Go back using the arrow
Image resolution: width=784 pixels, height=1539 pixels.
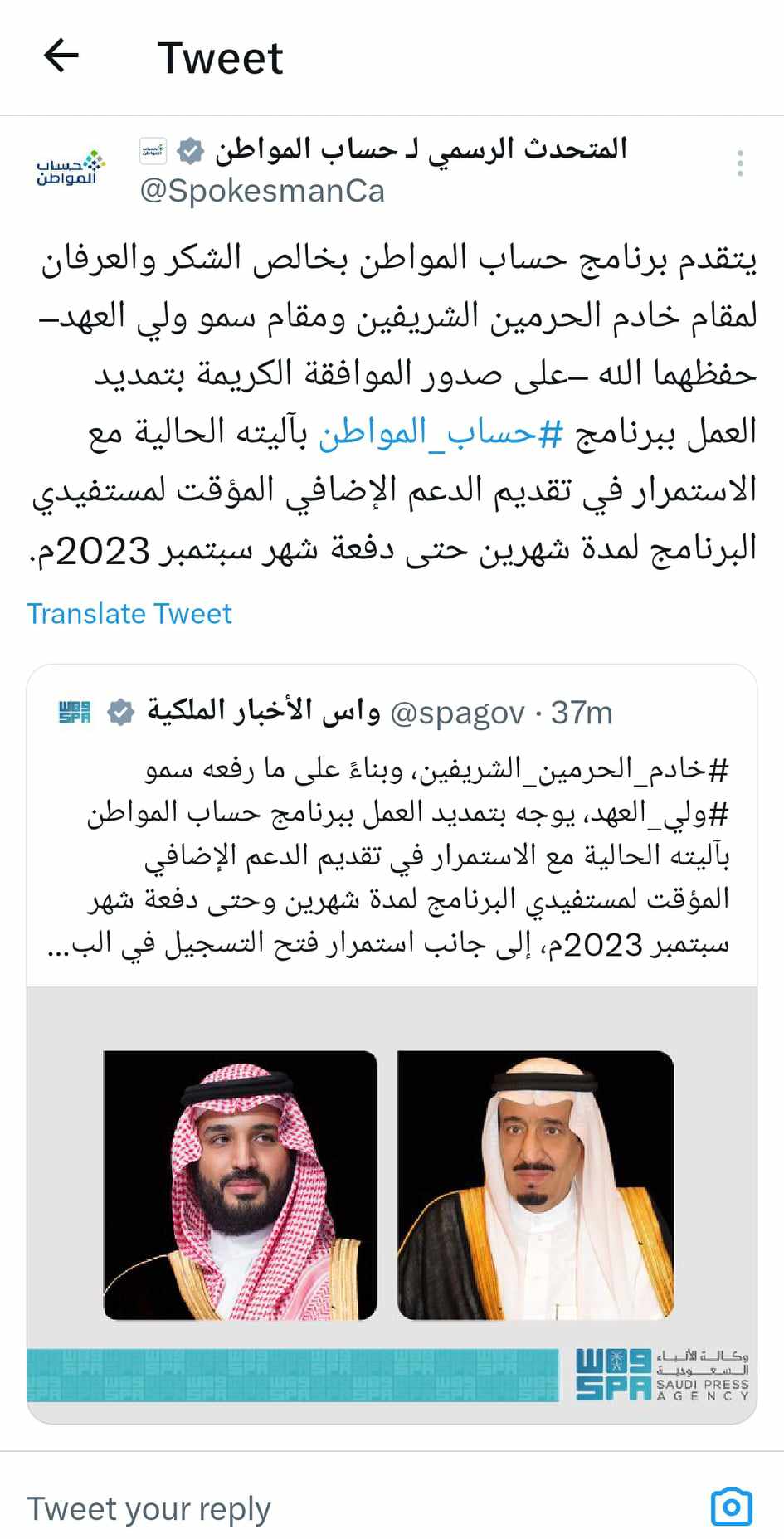[61, 56]
